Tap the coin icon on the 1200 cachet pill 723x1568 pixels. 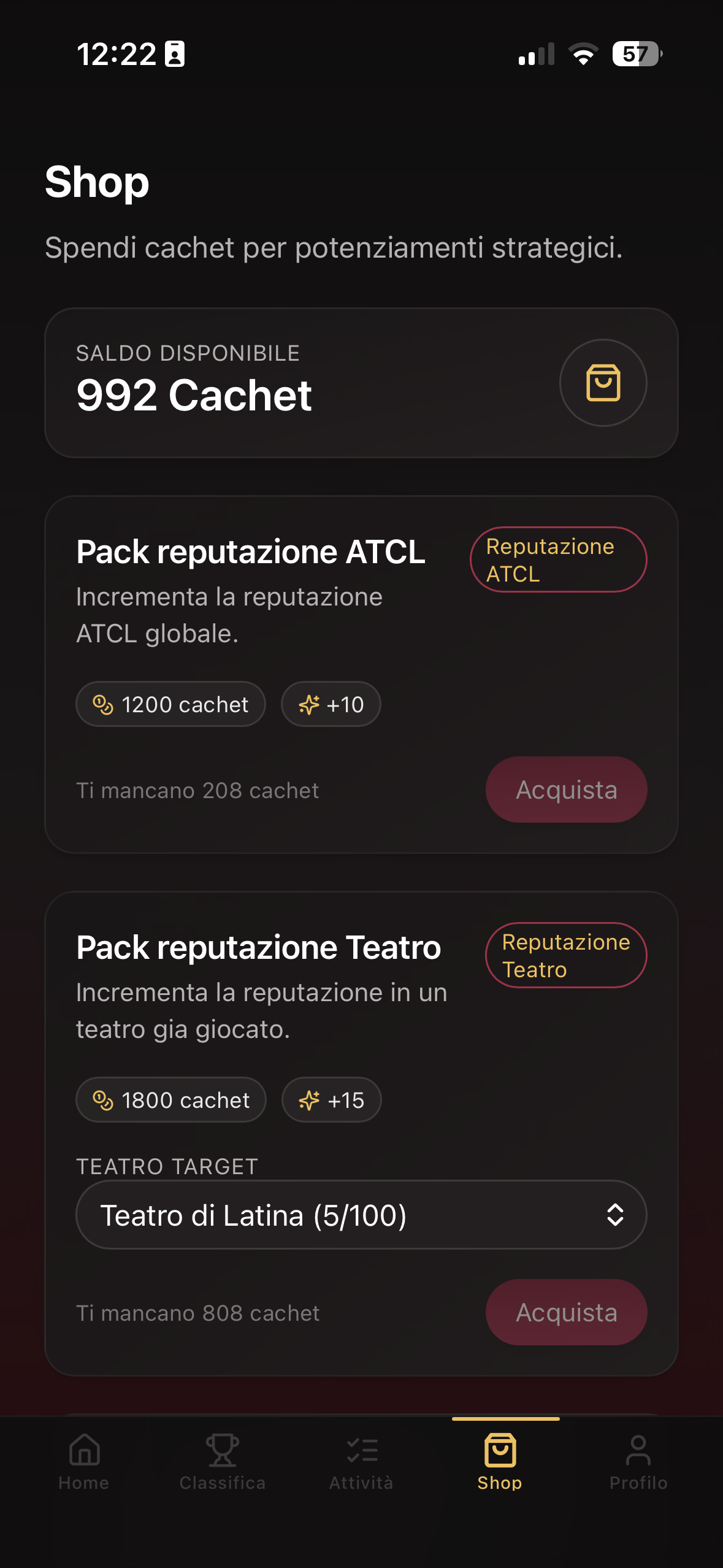point(103,704)
